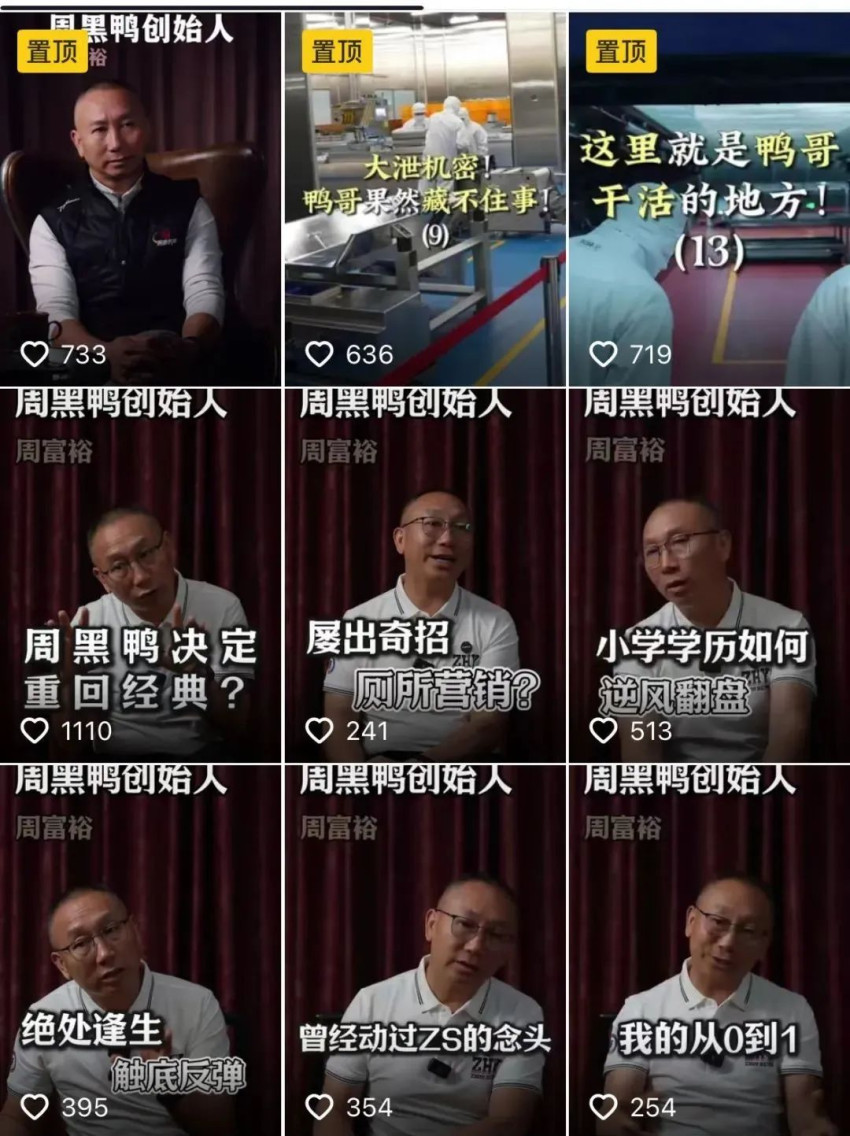
Task: Open the 小学学历如何逆风翻盘 video
Action: (708, 560)
